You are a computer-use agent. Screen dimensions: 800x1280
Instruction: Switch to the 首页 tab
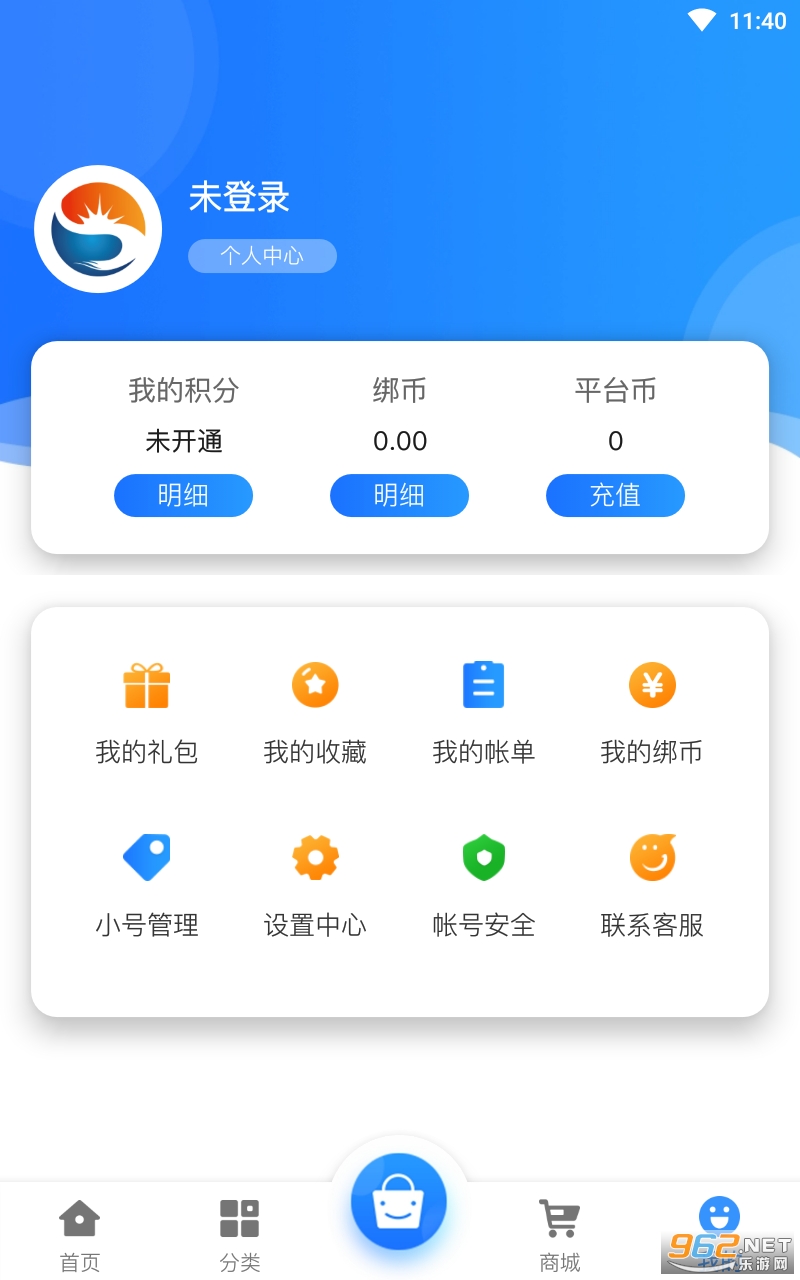[80, 1235]
